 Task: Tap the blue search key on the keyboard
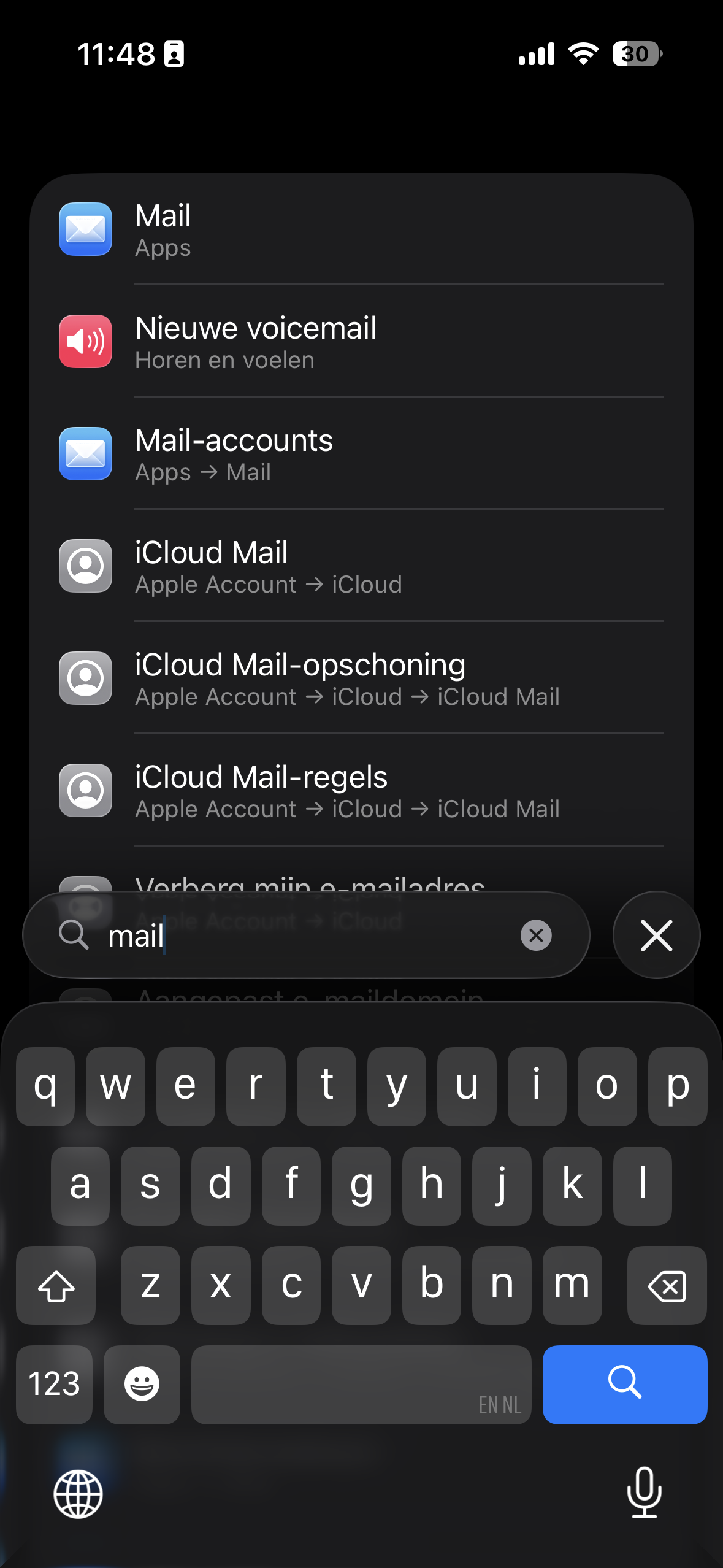pos(624,1384)
